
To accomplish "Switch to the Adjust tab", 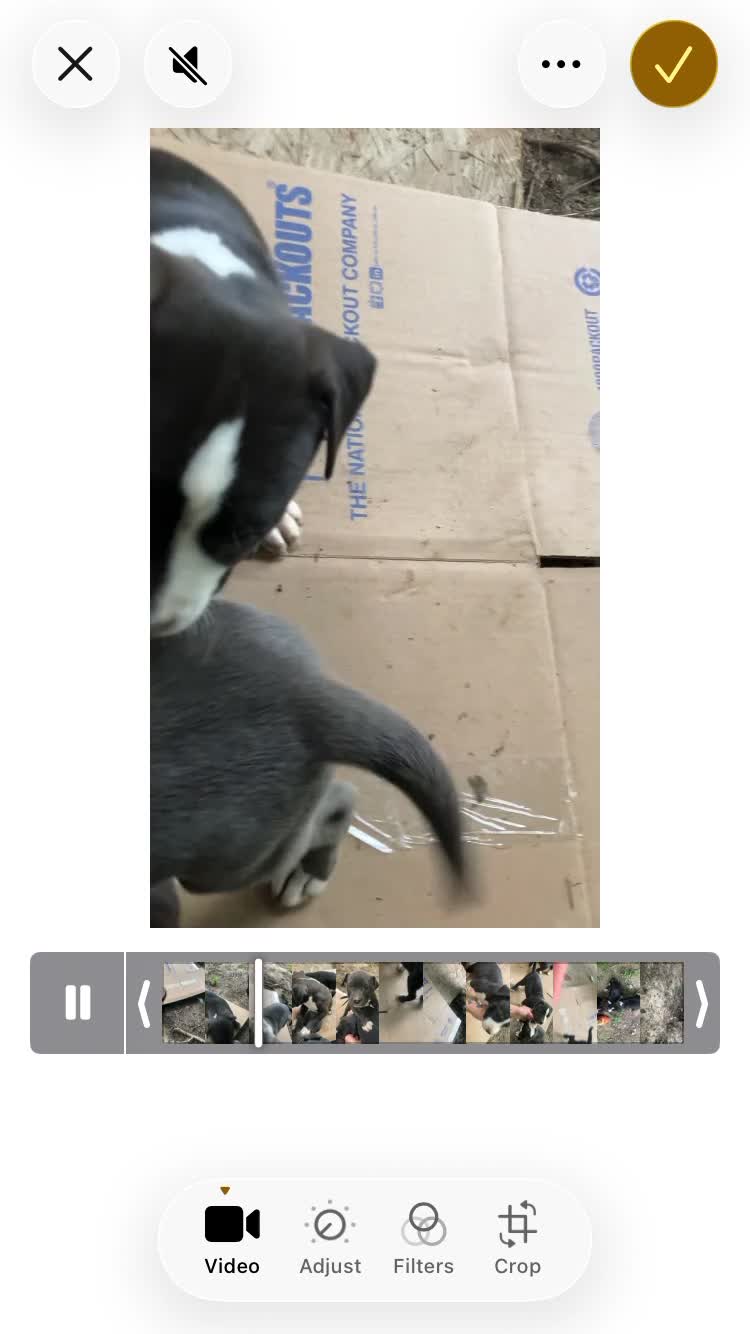I will click(330, 1240).
